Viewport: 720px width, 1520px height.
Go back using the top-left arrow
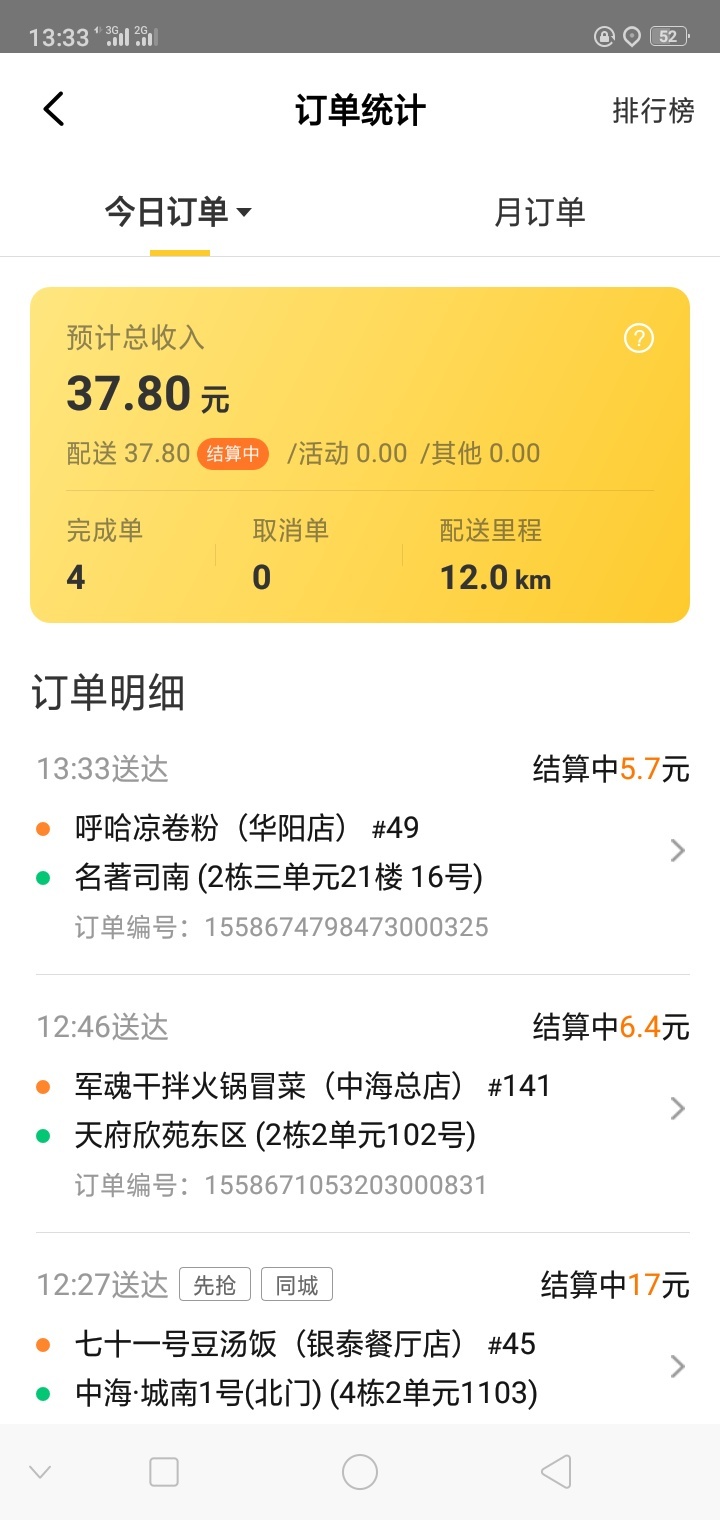coord(54,109)
